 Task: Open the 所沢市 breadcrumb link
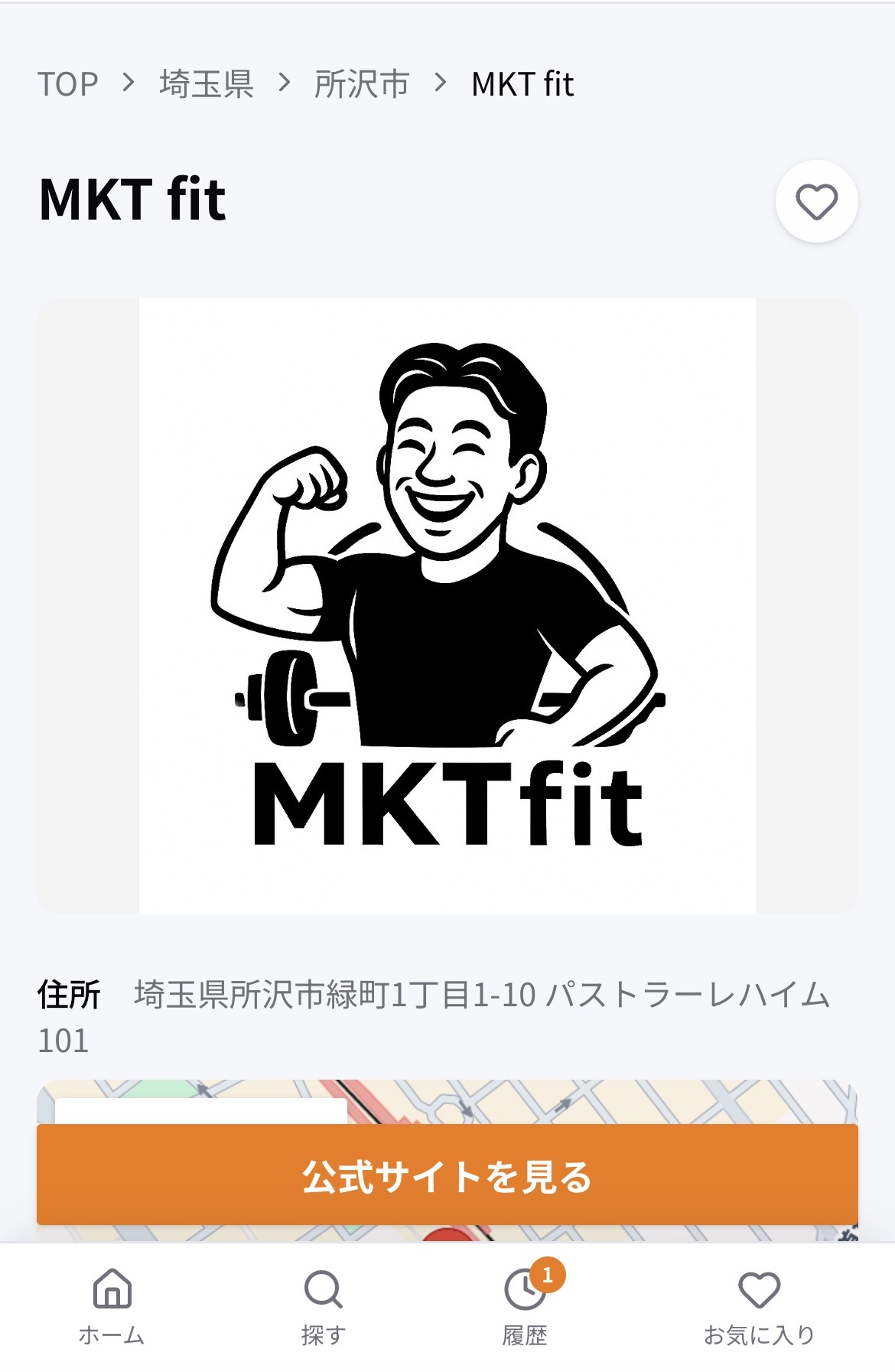pyautogui.click(x=362, y=84)
